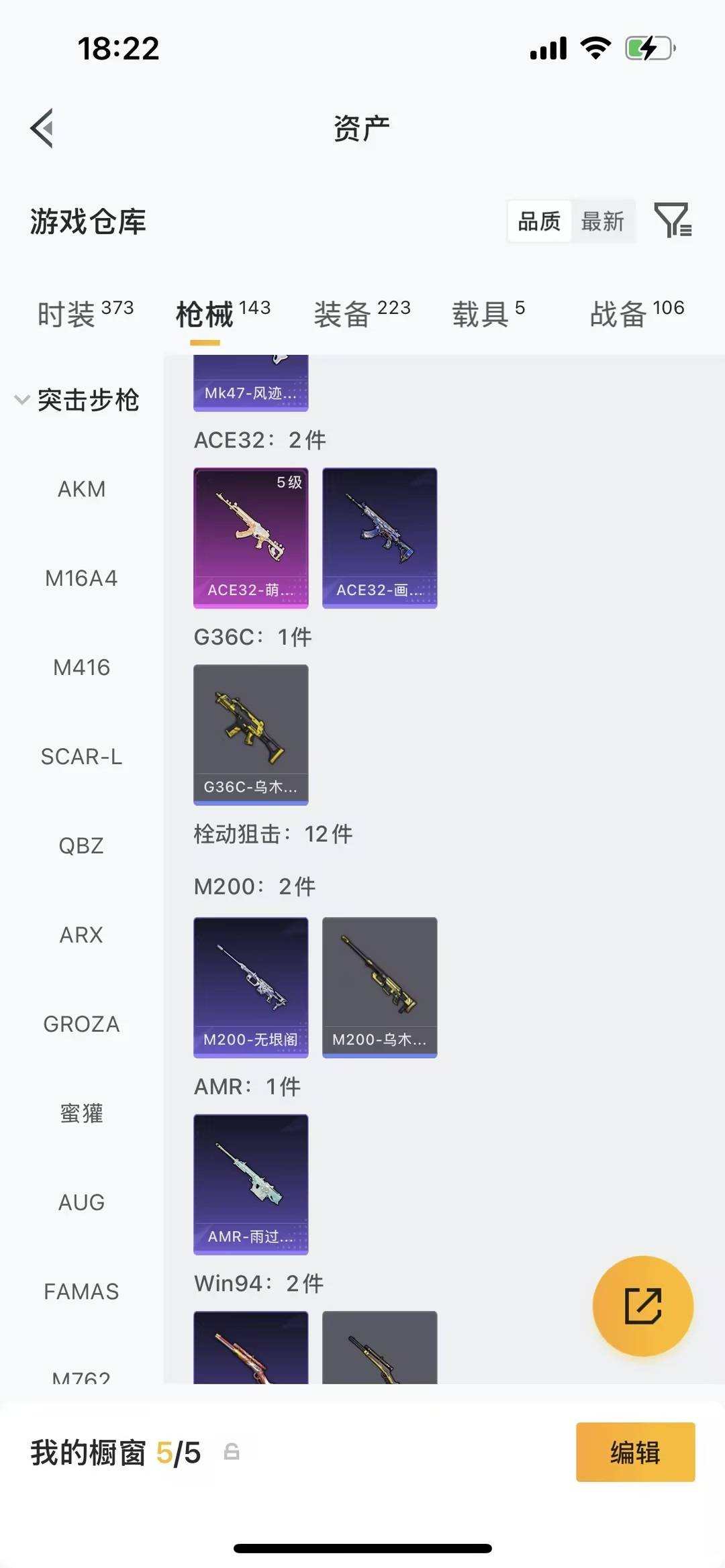Viewport: 725px width, 1568px height.
Task: Select SCAR-L in the weapon list
Action: coord(81,757)
